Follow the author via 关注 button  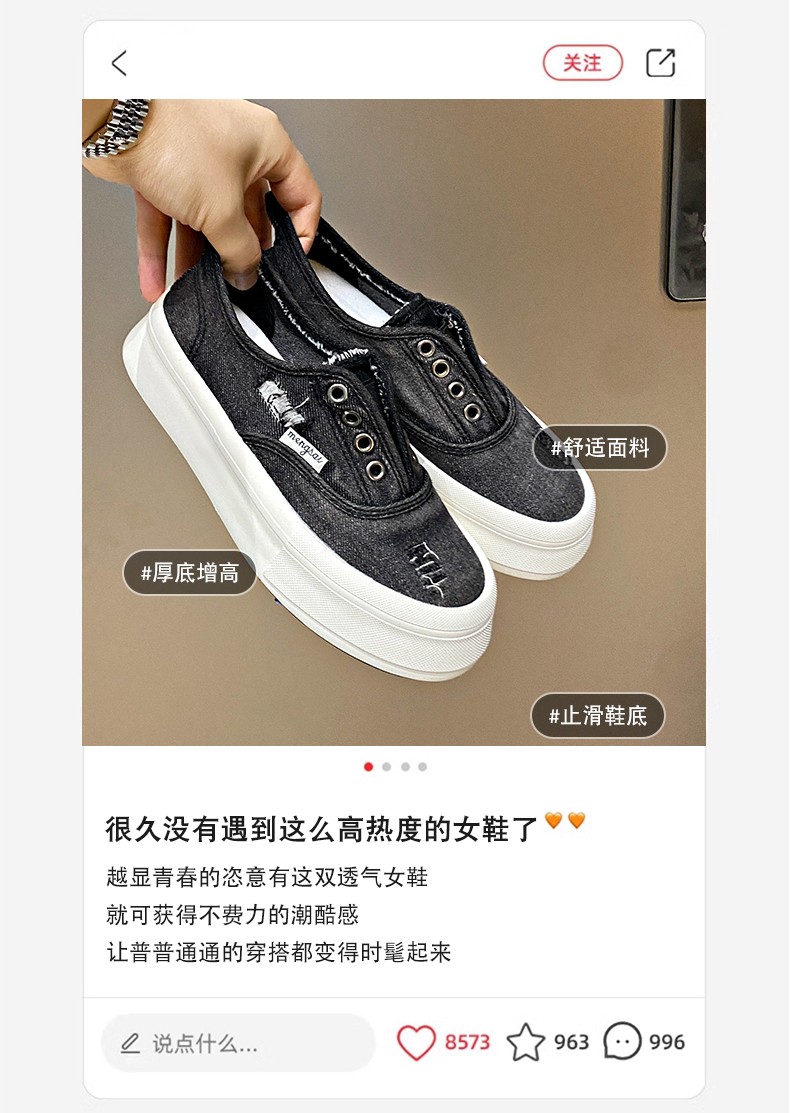pos(582,63)
